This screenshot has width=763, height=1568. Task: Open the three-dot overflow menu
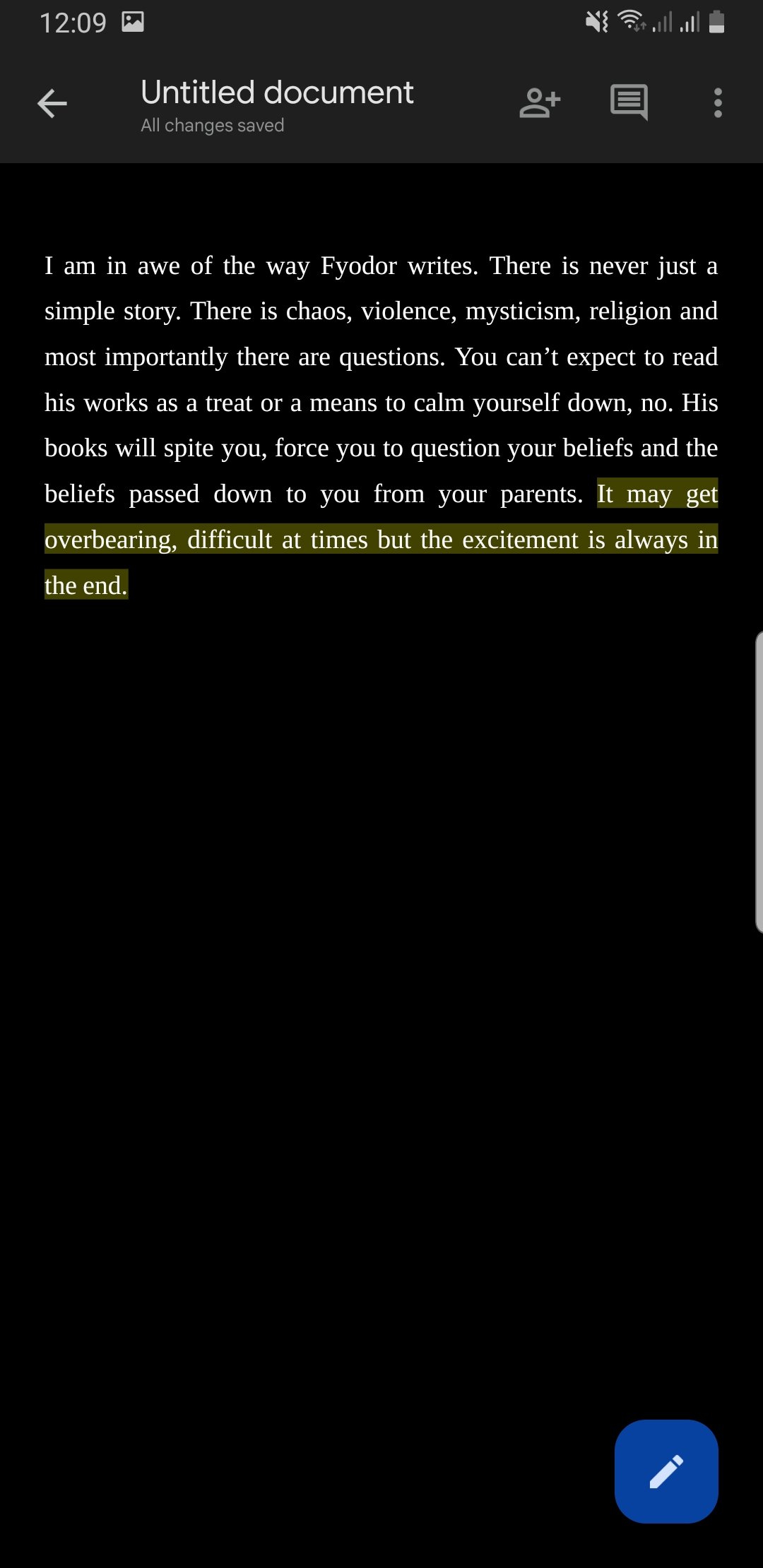718,103
